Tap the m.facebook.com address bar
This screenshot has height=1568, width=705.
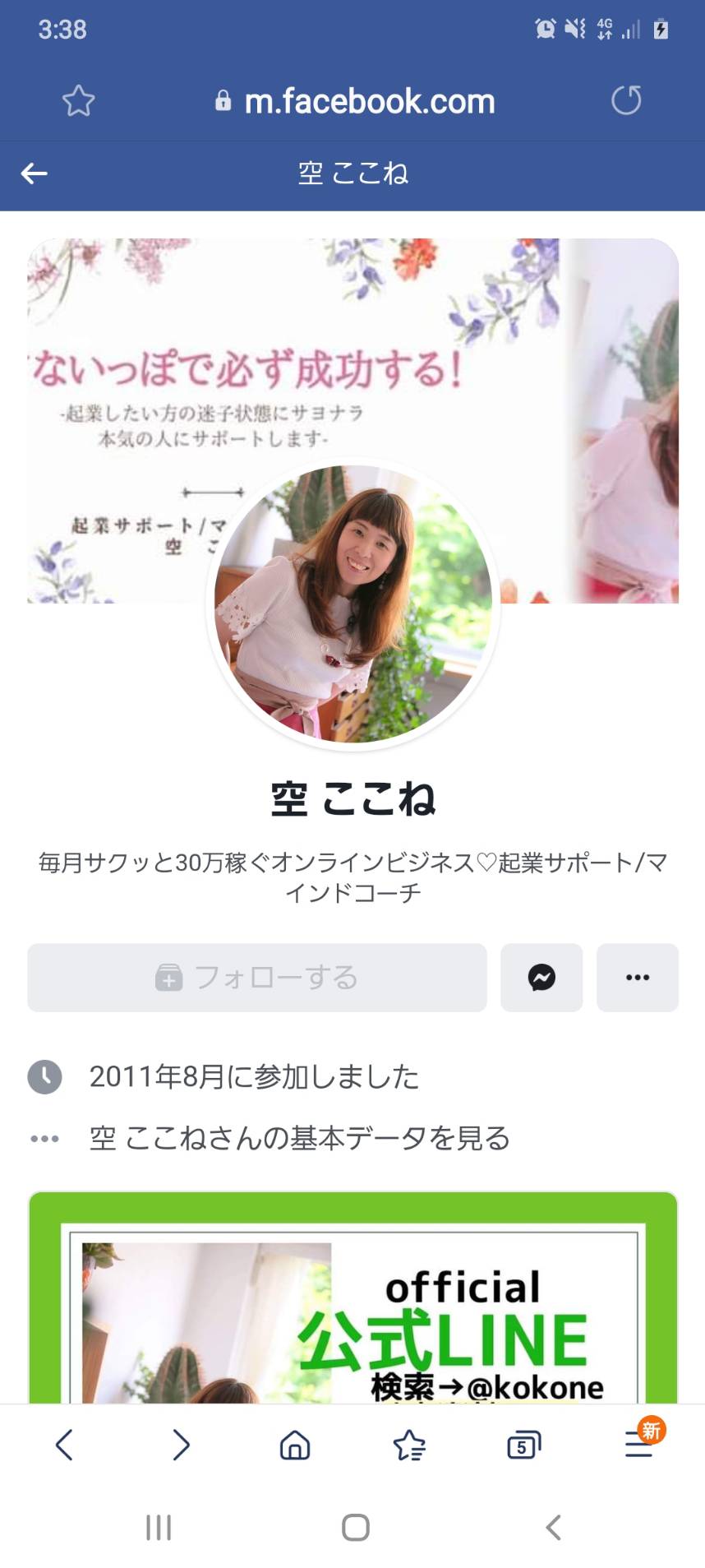355,101
